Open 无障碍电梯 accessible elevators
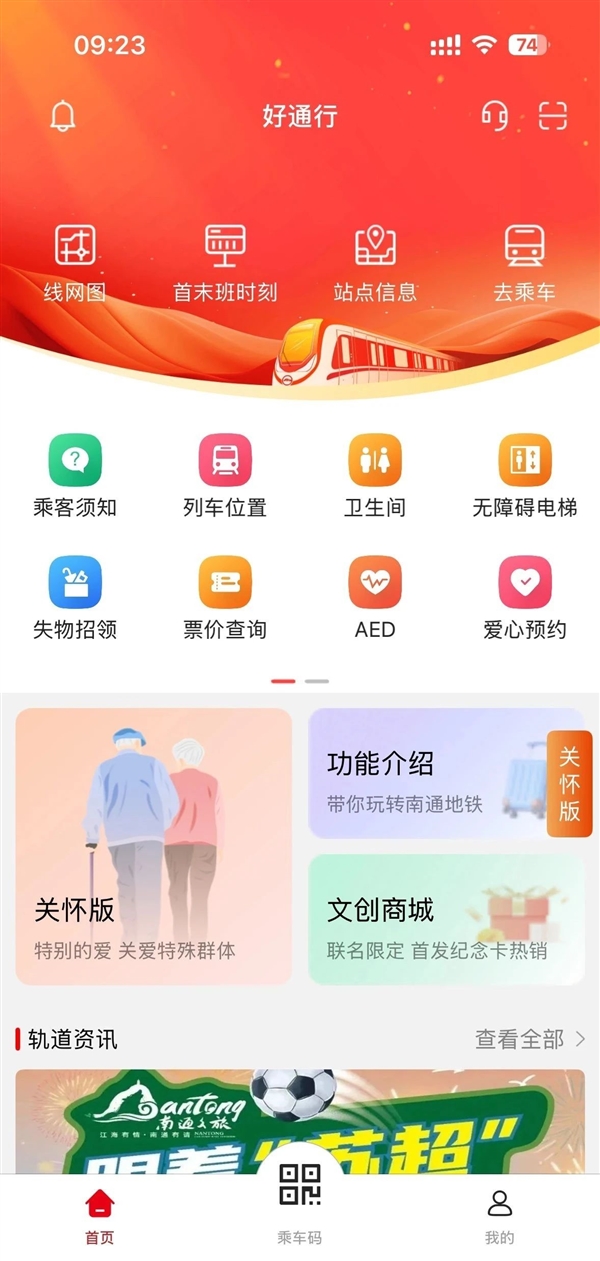The width and height of the screenshot is (600, 1261). coord(525,476)
